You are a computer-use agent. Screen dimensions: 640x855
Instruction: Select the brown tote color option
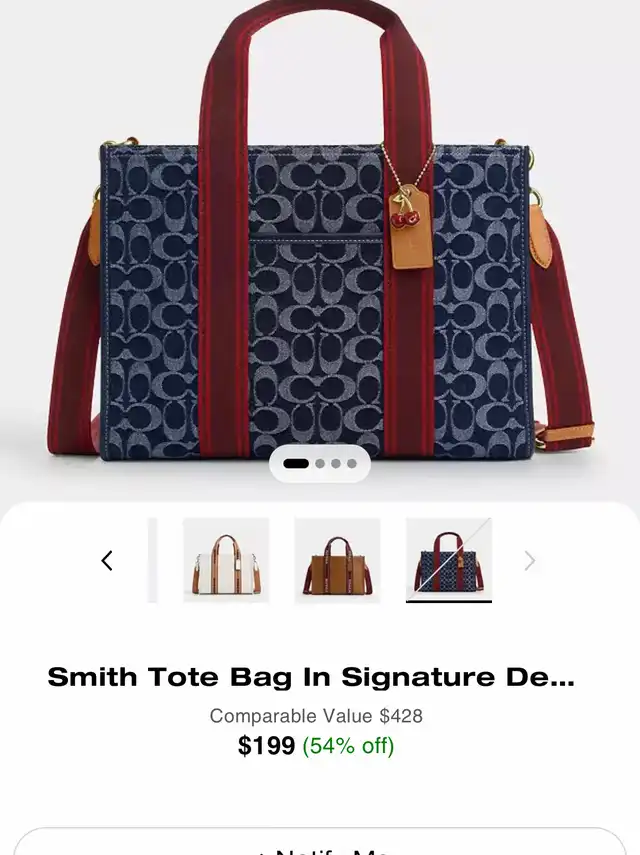point(337,560)
